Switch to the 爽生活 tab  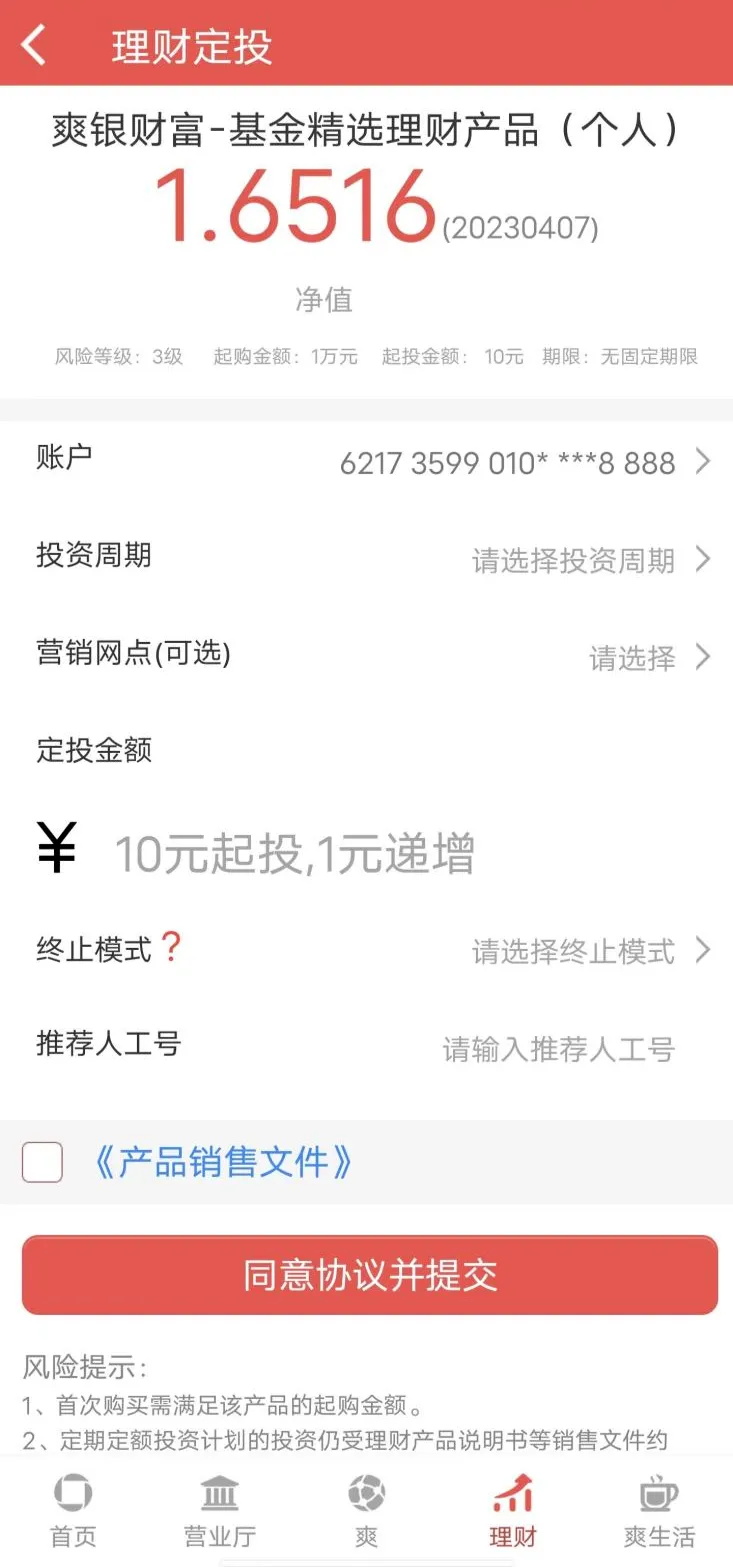click(659, 1511)
